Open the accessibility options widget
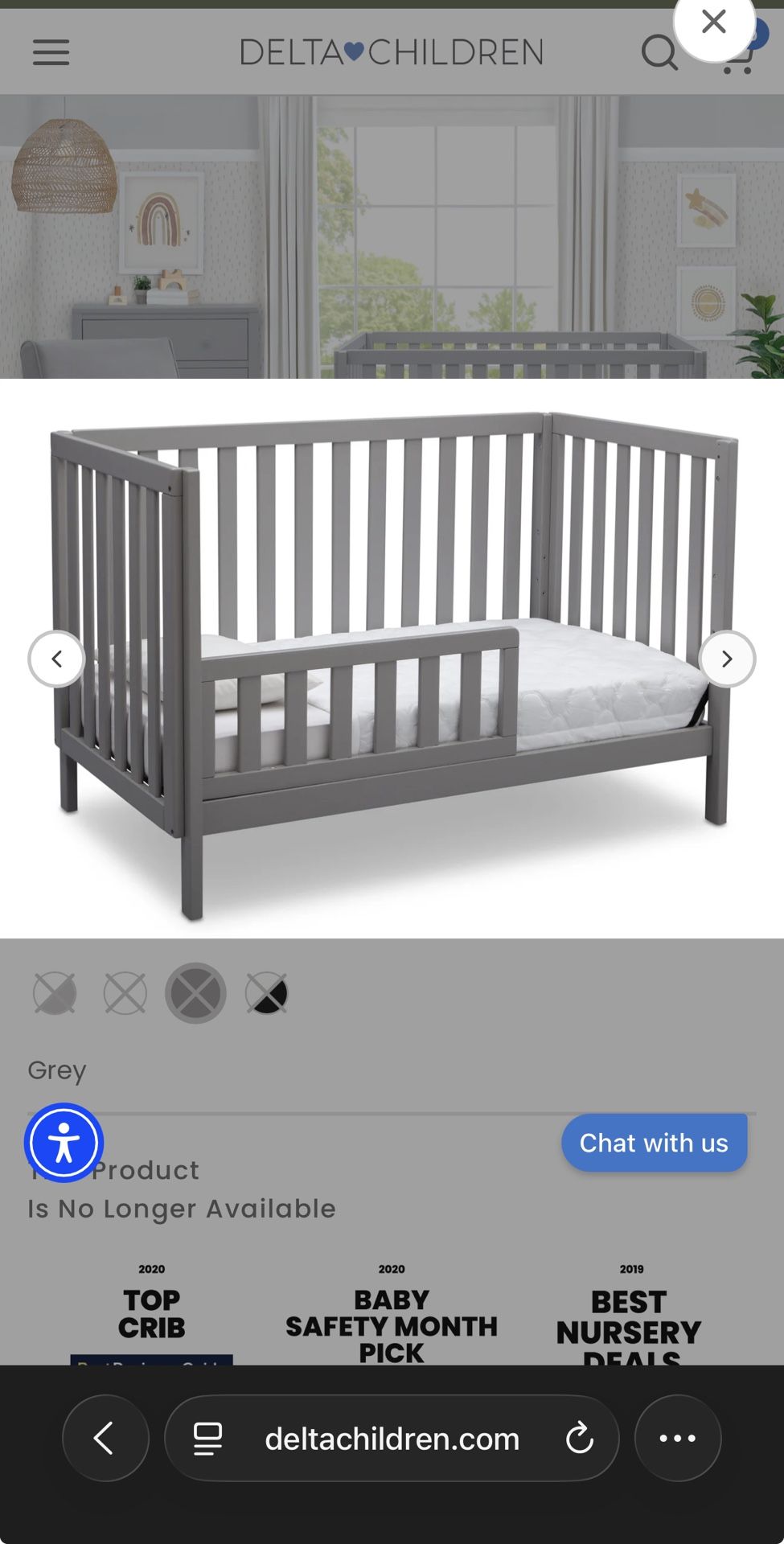This screenshot has width=784, height=1544. pyautogui.click(x=64, y=1142)
